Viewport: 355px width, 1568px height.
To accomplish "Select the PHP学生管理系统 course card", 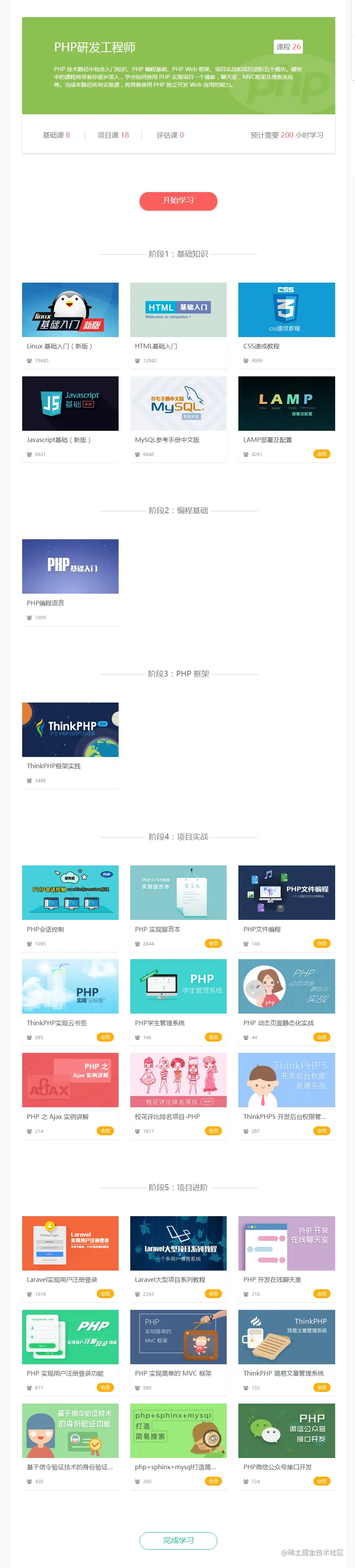I will [x=178, y=987].
